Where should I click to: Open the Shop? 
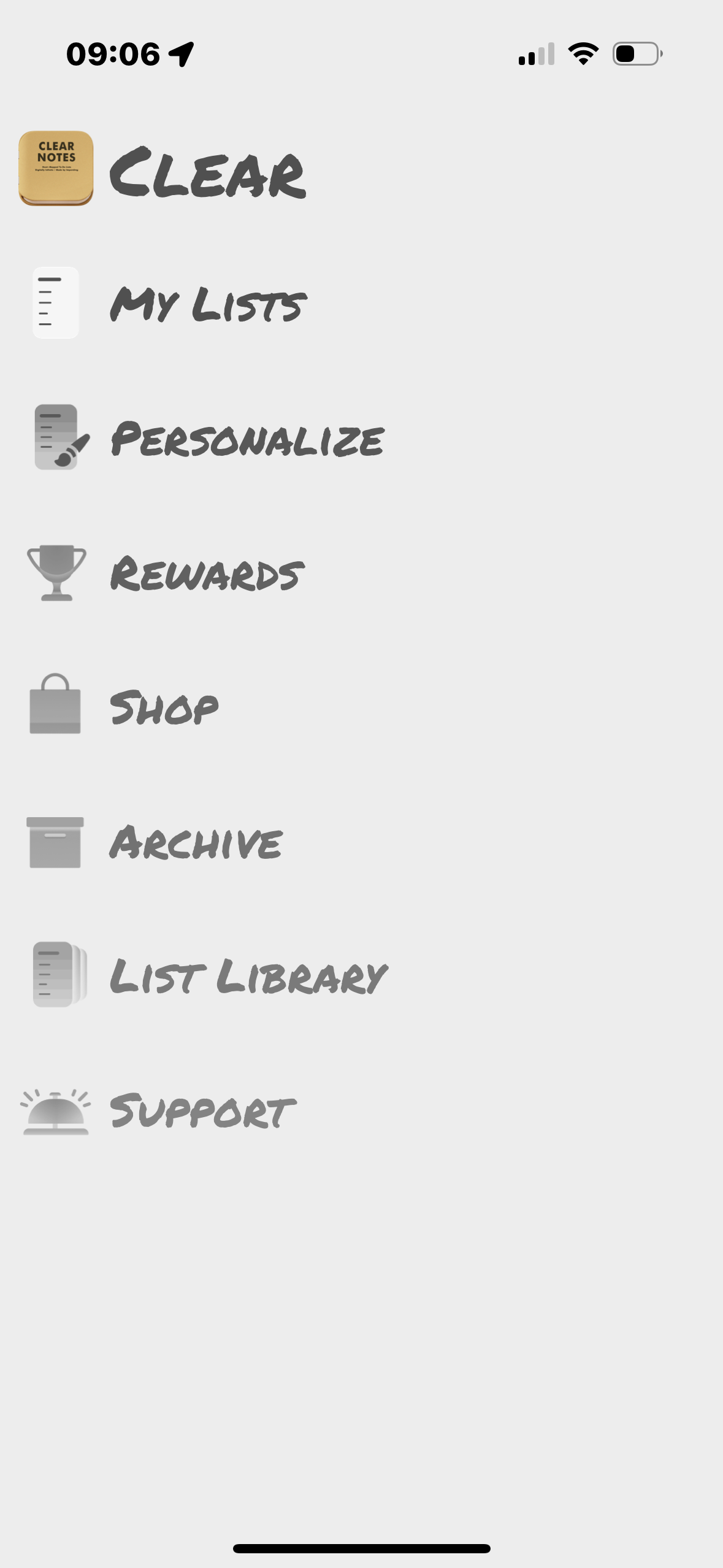tap(164, 707)
